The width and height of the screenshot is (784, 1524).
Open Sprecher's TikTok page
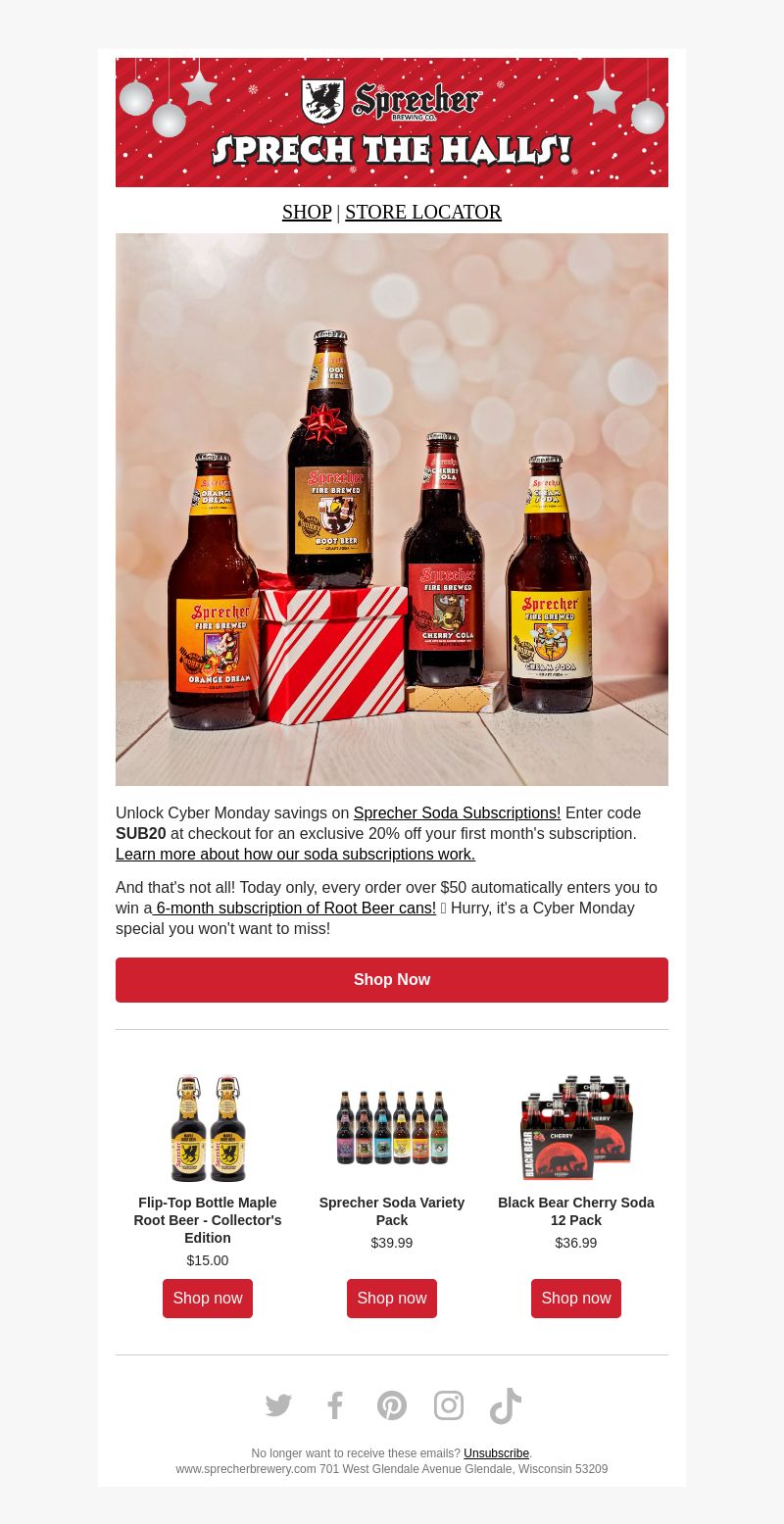click(x=506, y=1405)
